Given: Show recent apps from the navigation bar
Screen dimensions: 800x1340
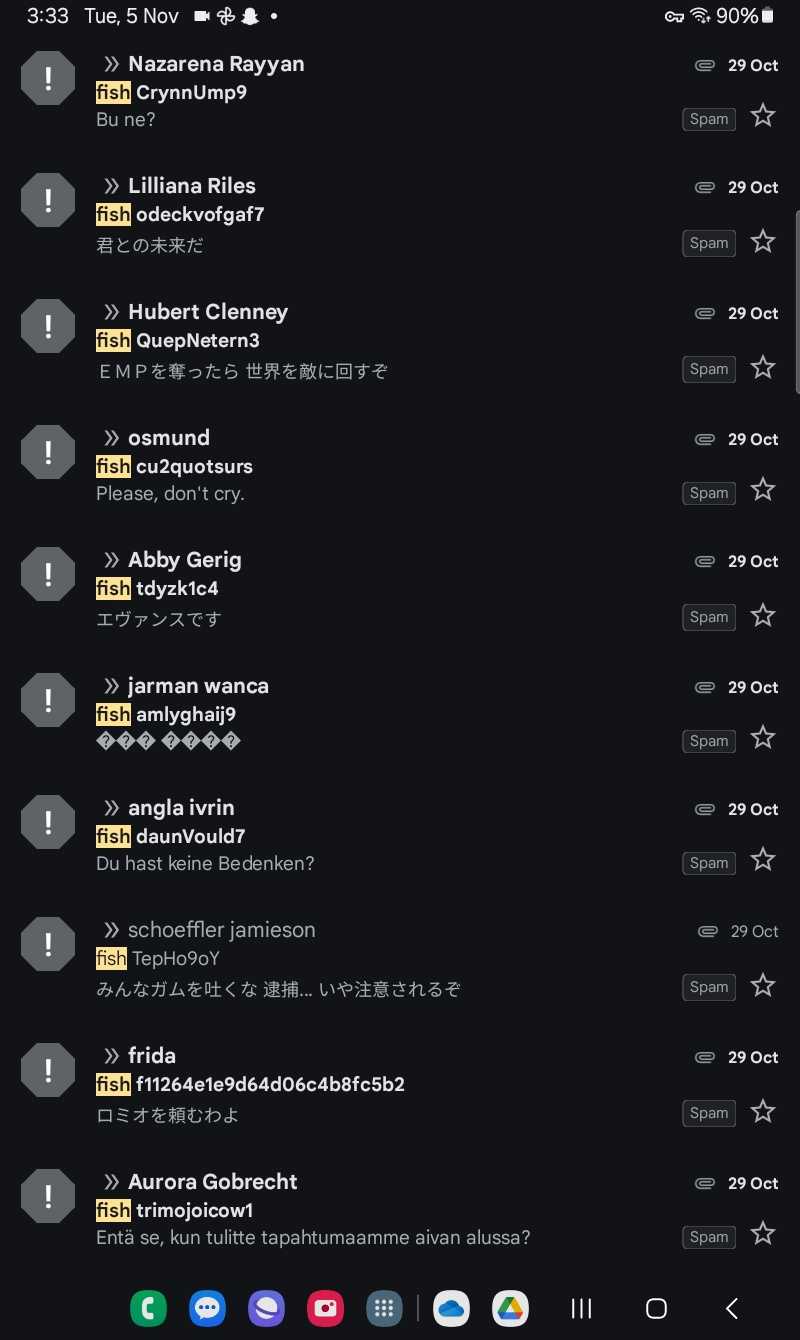Looking at the screenshot, I should coord(581,1308).
